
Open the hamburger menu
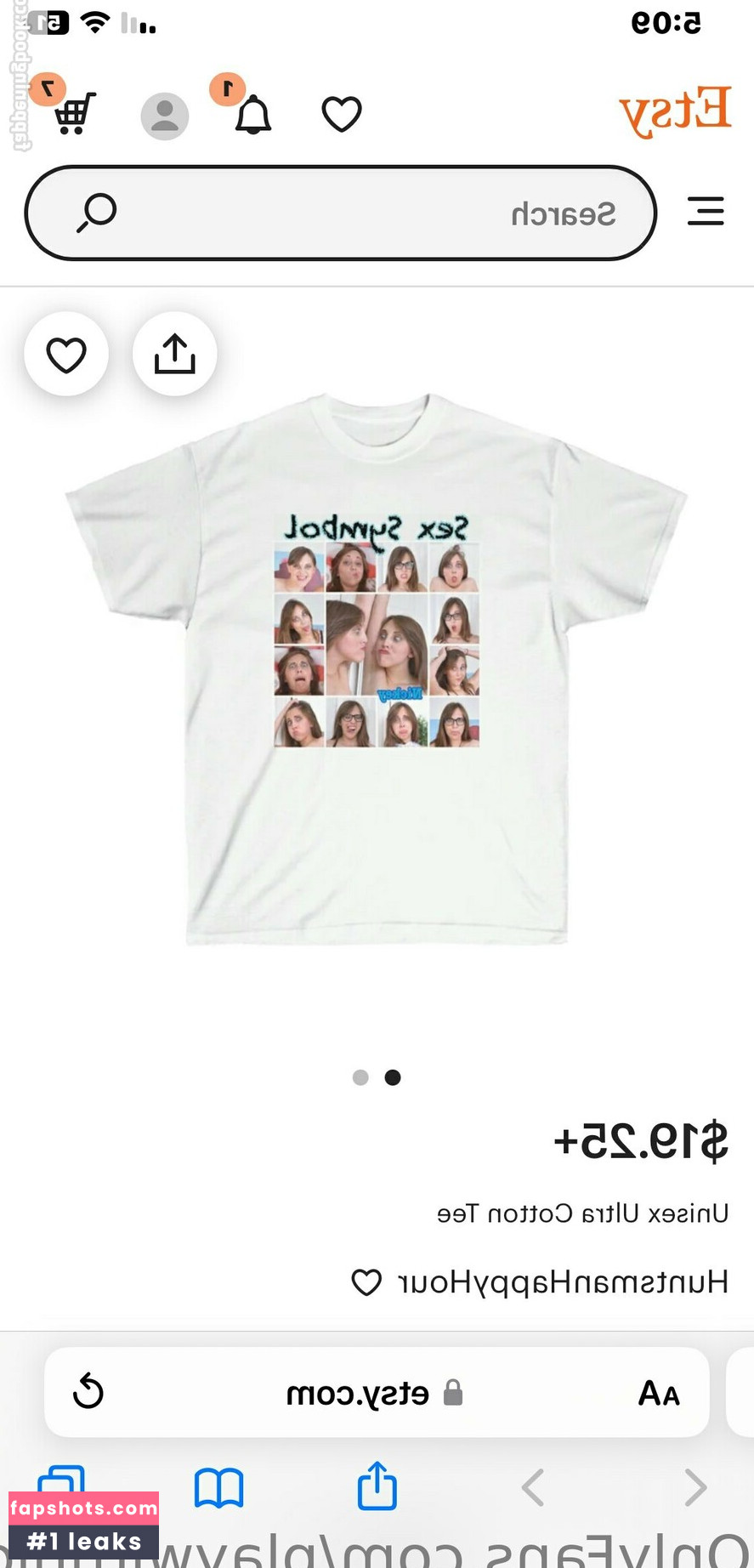[x=706, y=211]
